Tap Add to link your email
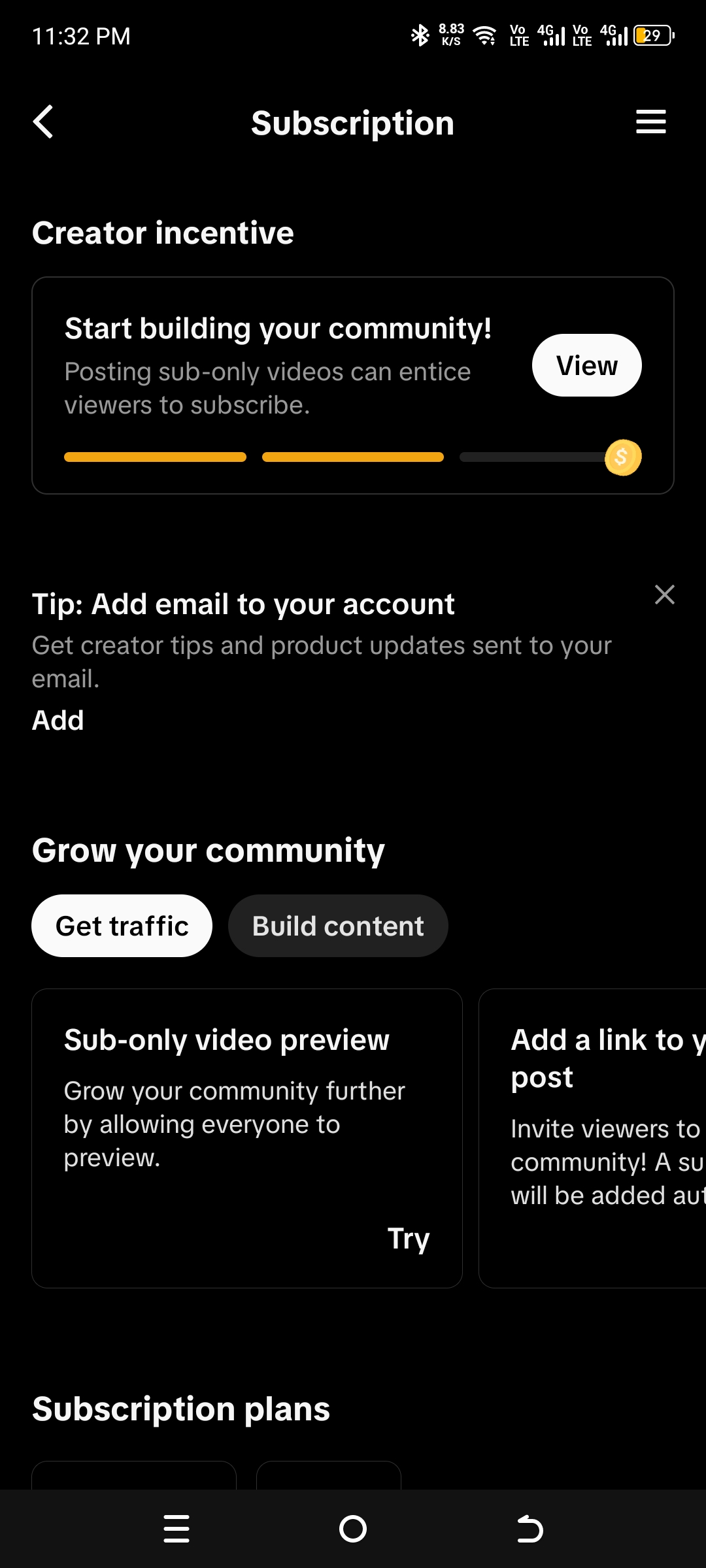Viewport: 706px width, 1568px height. coord(58,720)
